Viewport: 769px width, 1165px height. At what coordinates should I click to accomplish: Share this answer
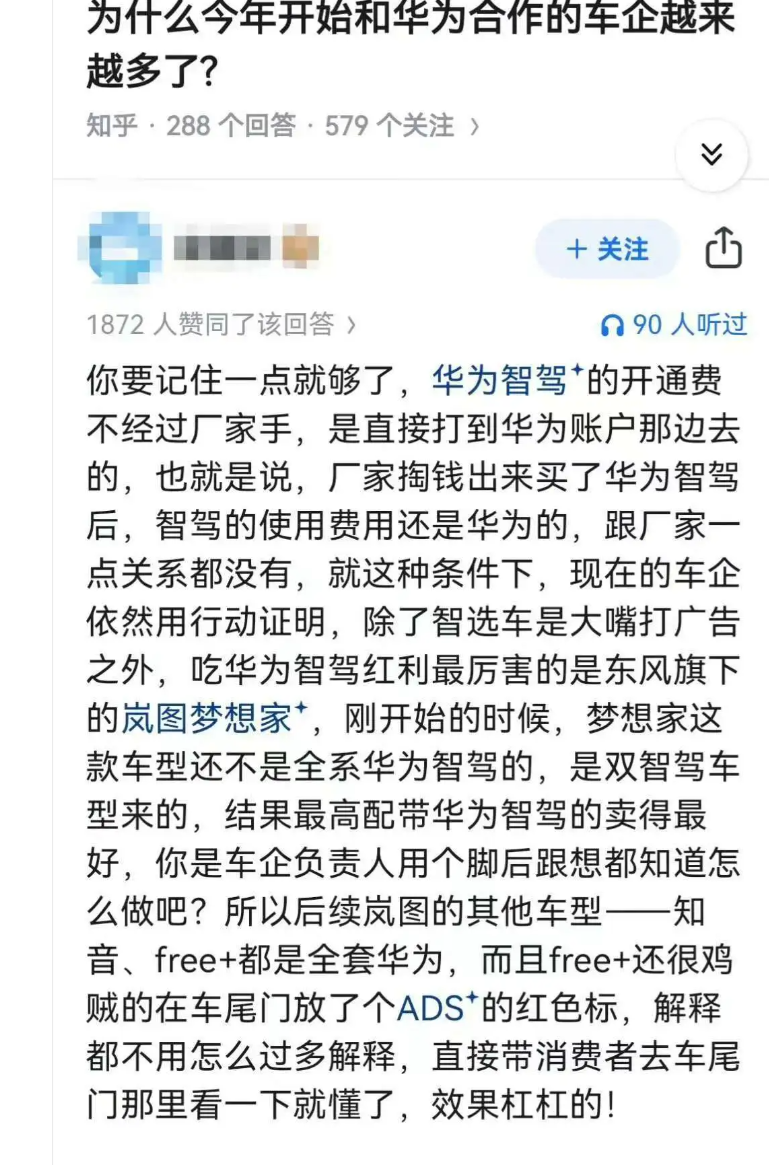click(x=723, y=249)
